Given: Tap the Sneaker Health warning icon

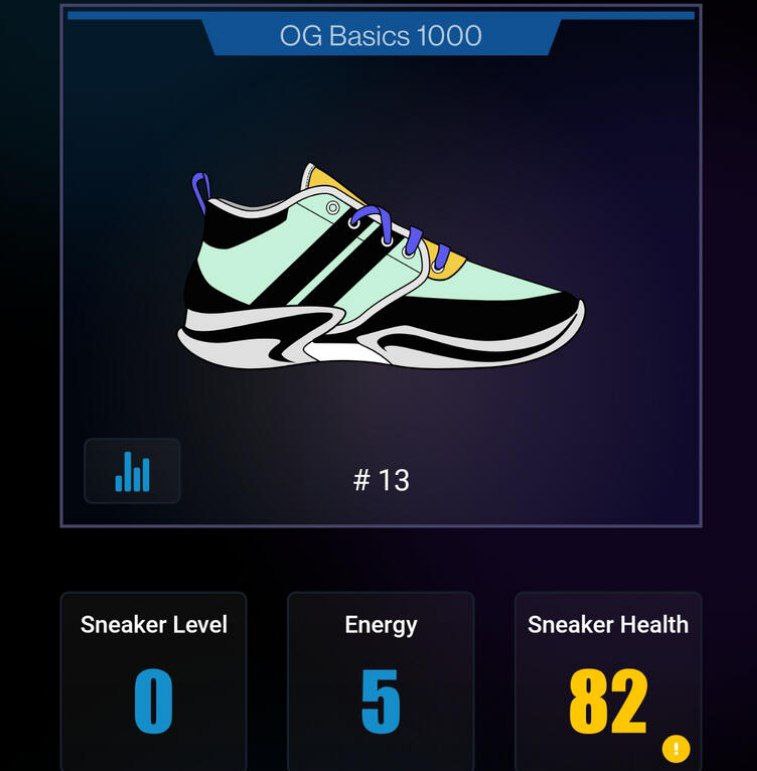Looking at the screenshot, I should point(676,748).
